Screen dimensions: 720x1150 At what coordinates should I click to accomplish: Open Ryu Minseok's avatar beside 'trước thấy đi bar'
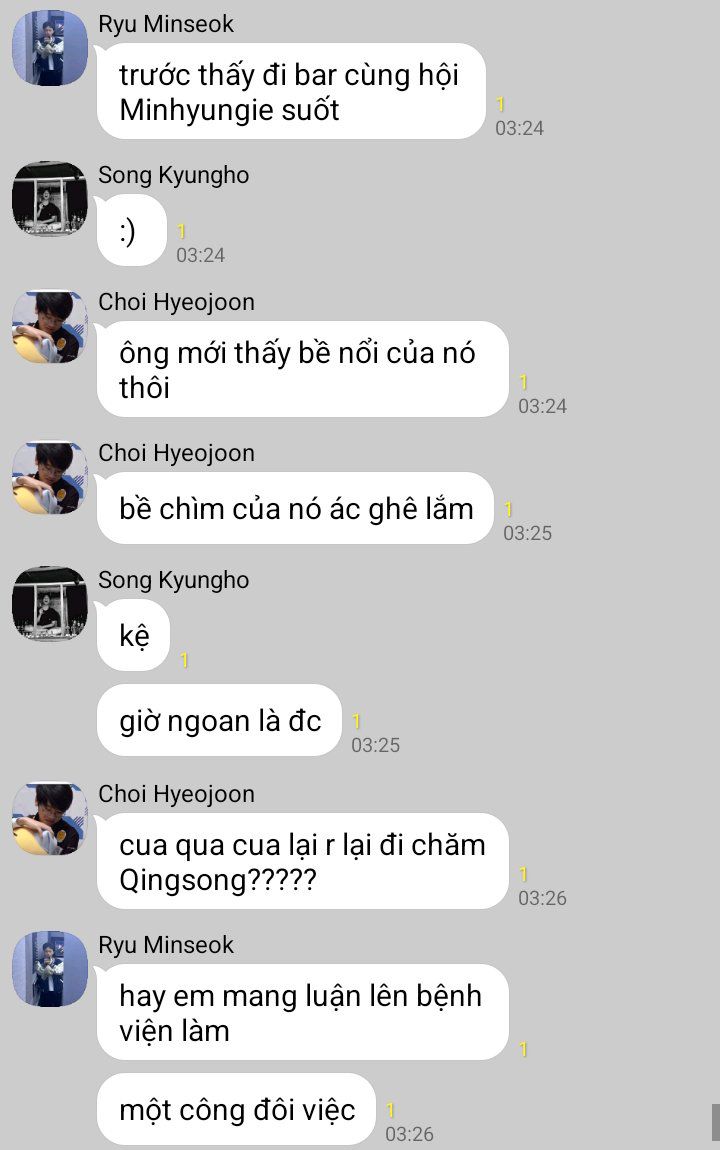[x=49, y=47]
